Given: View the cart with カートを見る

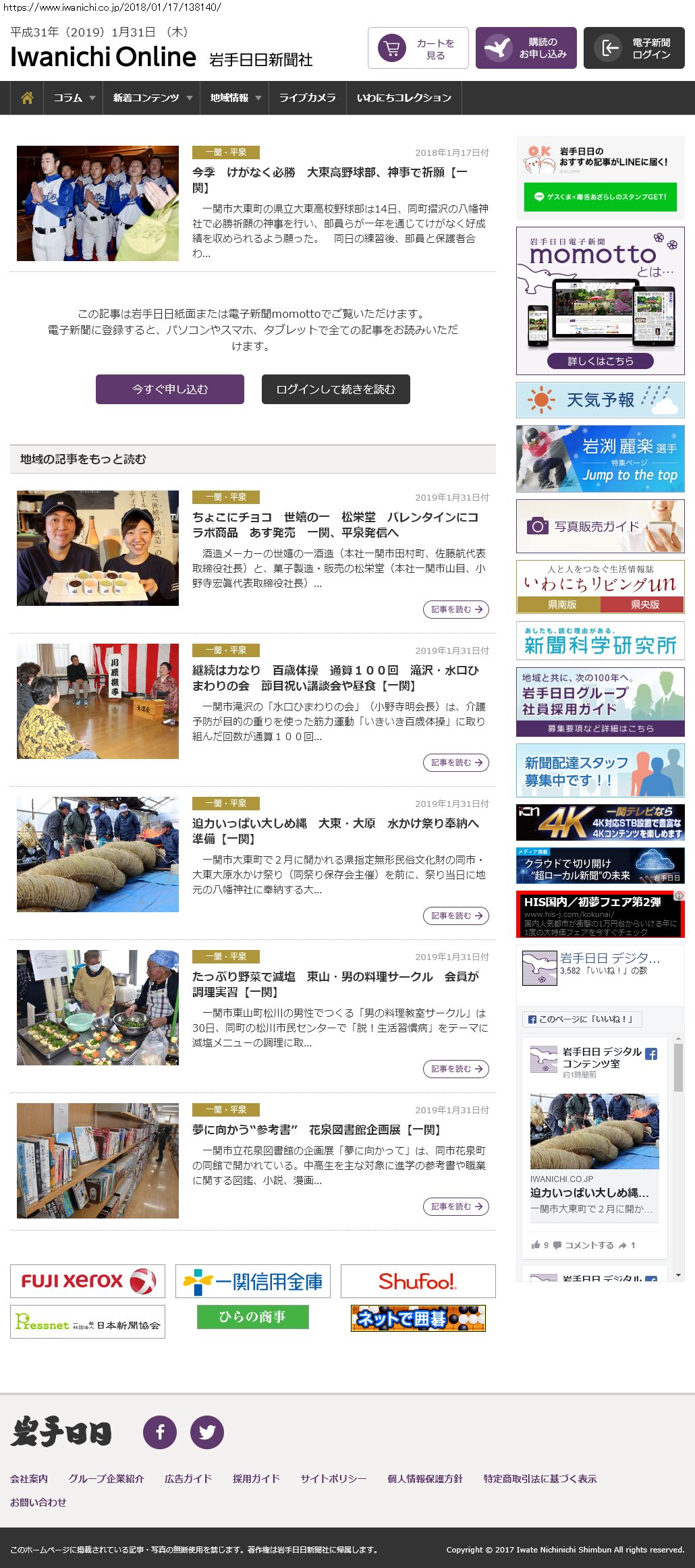Looking at the screenshot, I should 418,49.
